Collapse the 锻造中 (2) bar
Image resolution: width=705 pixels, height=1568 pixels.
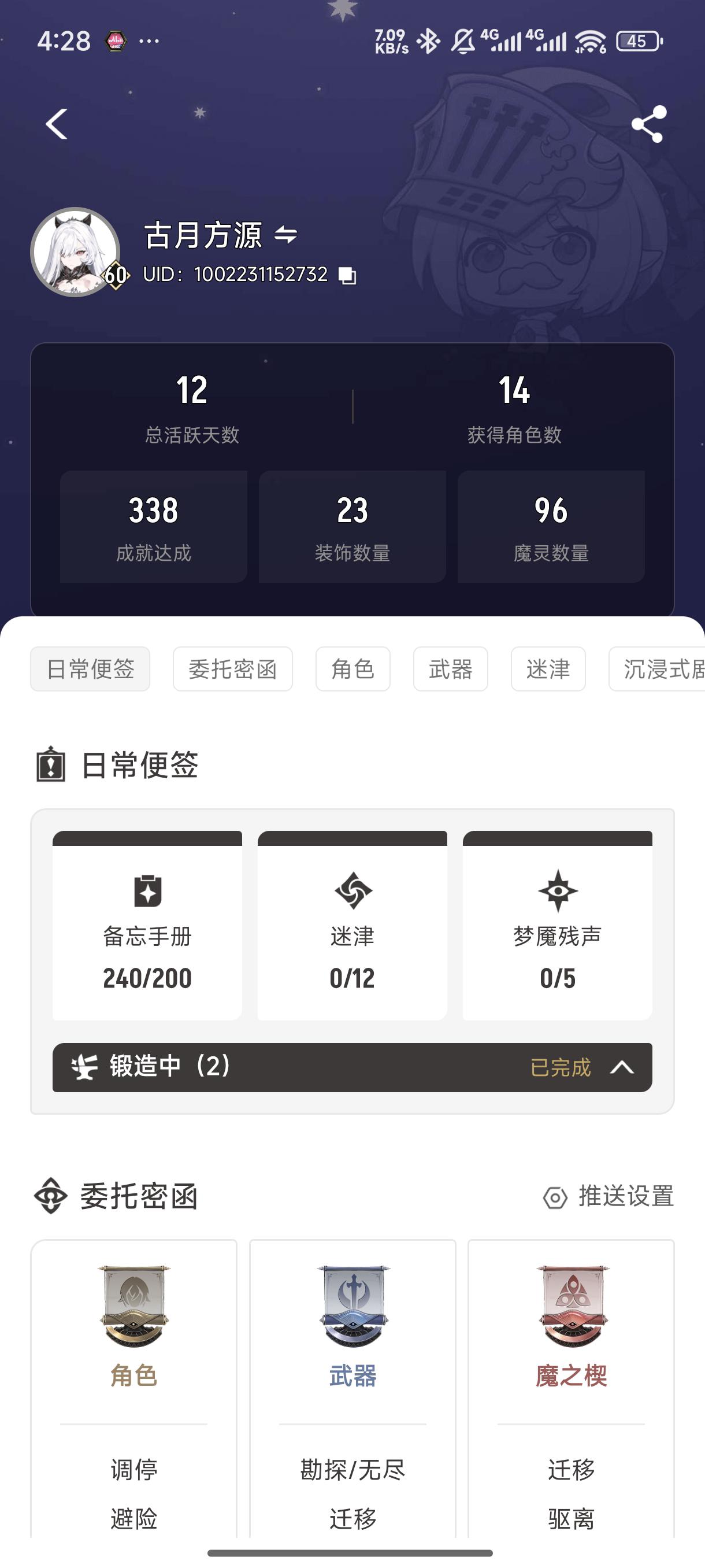coord(622,1068)
